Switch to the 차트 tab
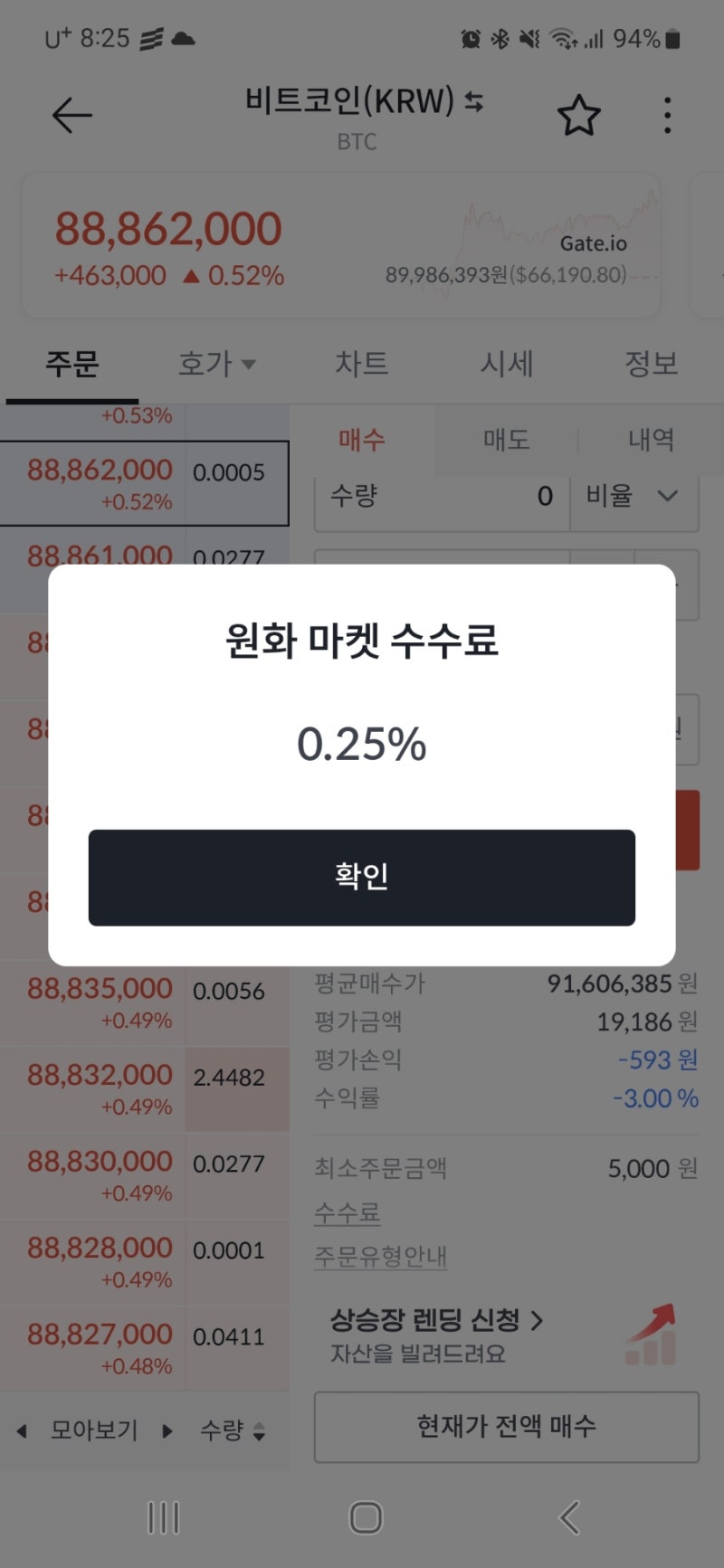The height and width of the screenshot is (1568, 724). [362, 364]
